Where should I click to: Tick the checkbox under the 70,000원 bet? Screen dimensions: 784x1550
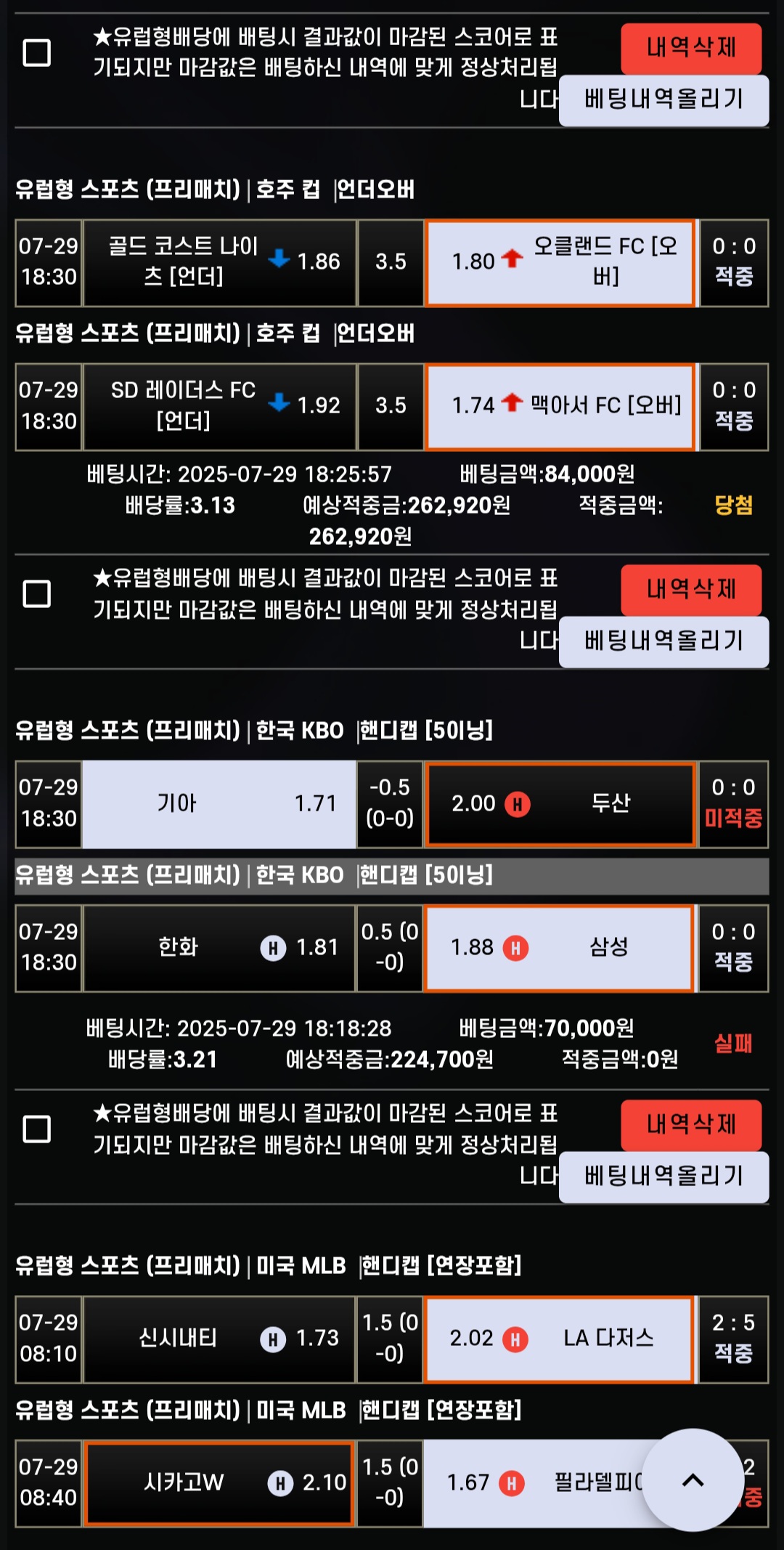(x=37, y=1129)
